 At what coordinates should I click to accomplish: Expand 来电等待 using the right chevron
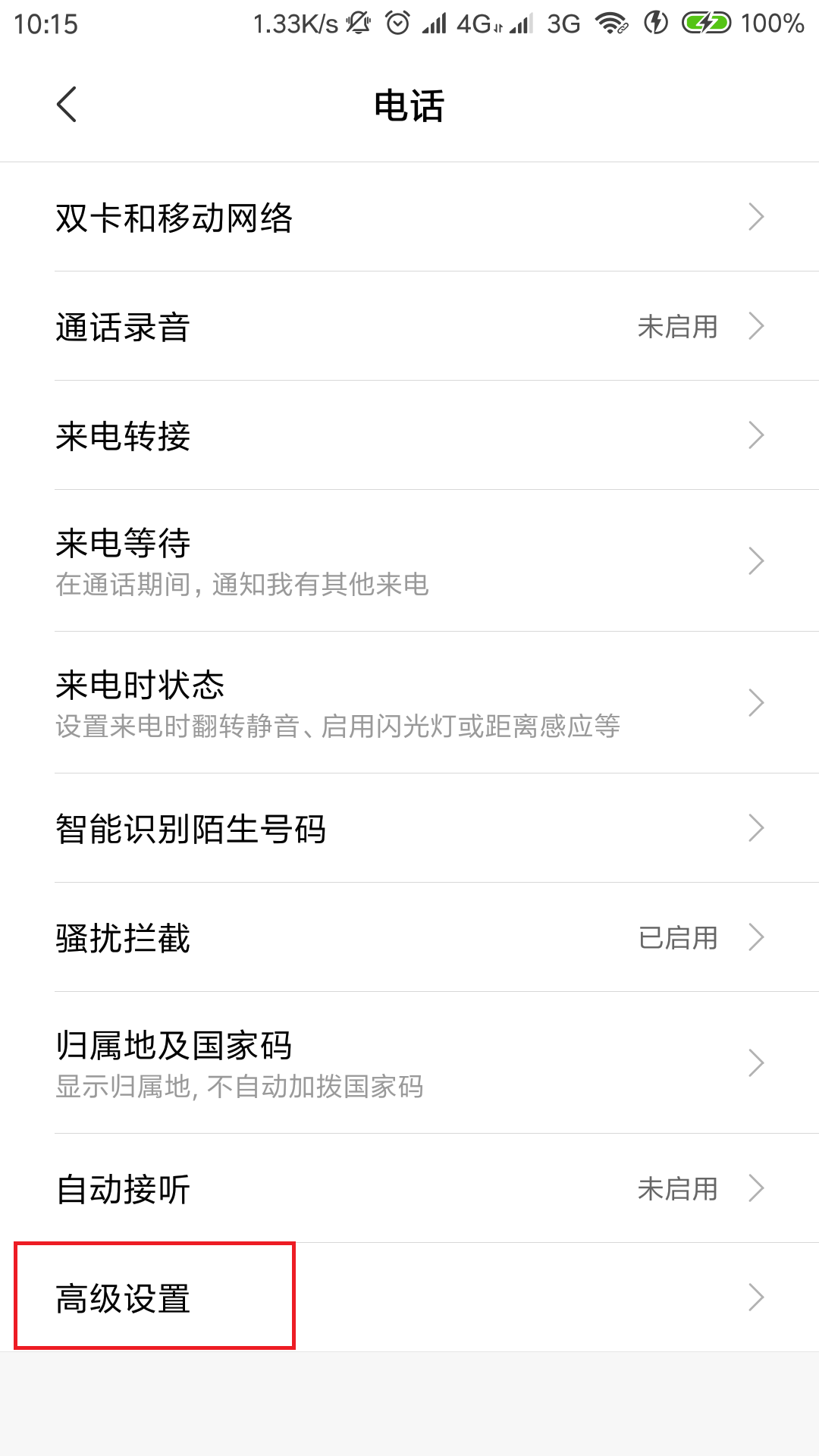tap(756, 560)
